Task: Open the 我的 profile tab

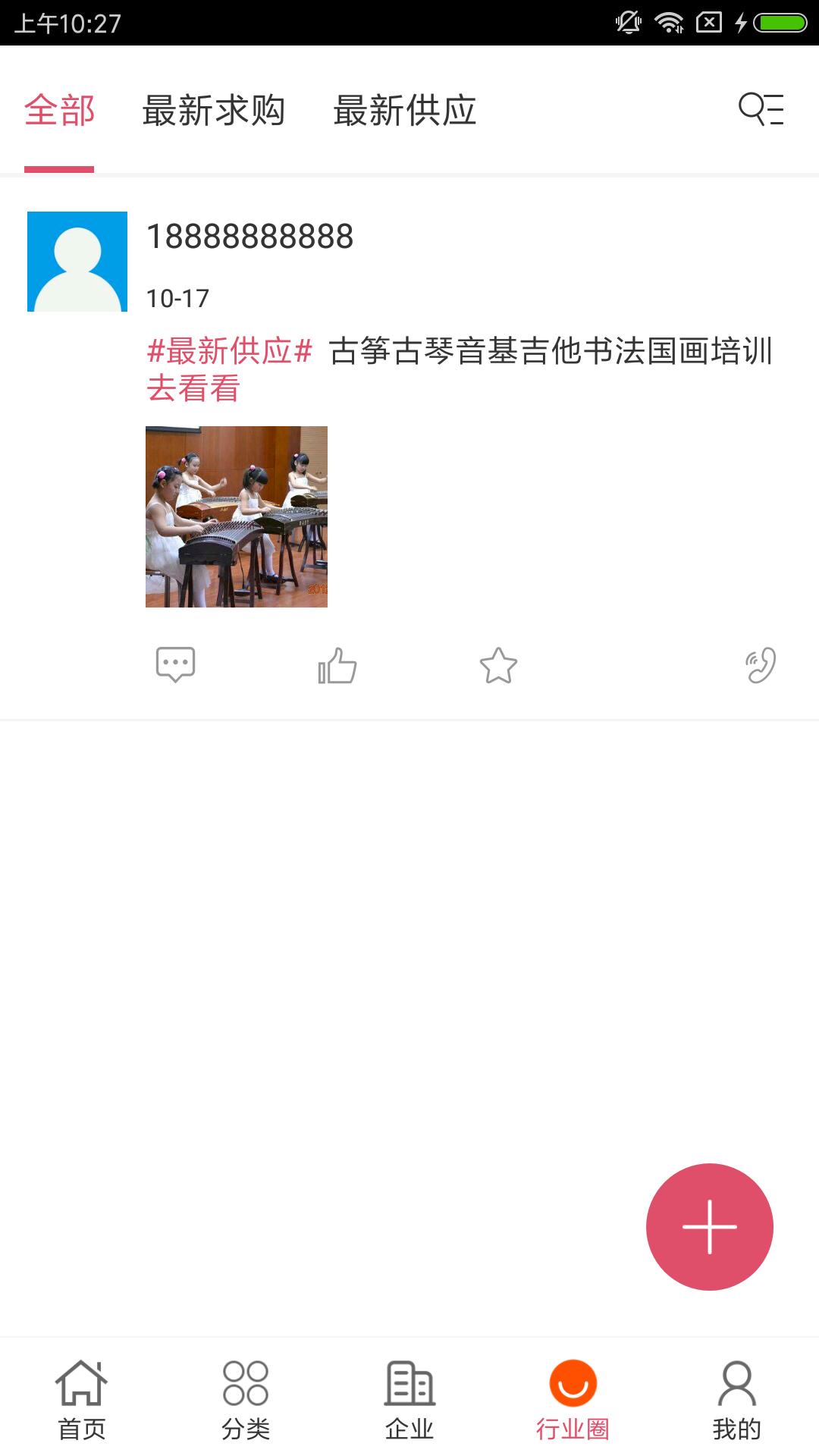Action: 736,1400
